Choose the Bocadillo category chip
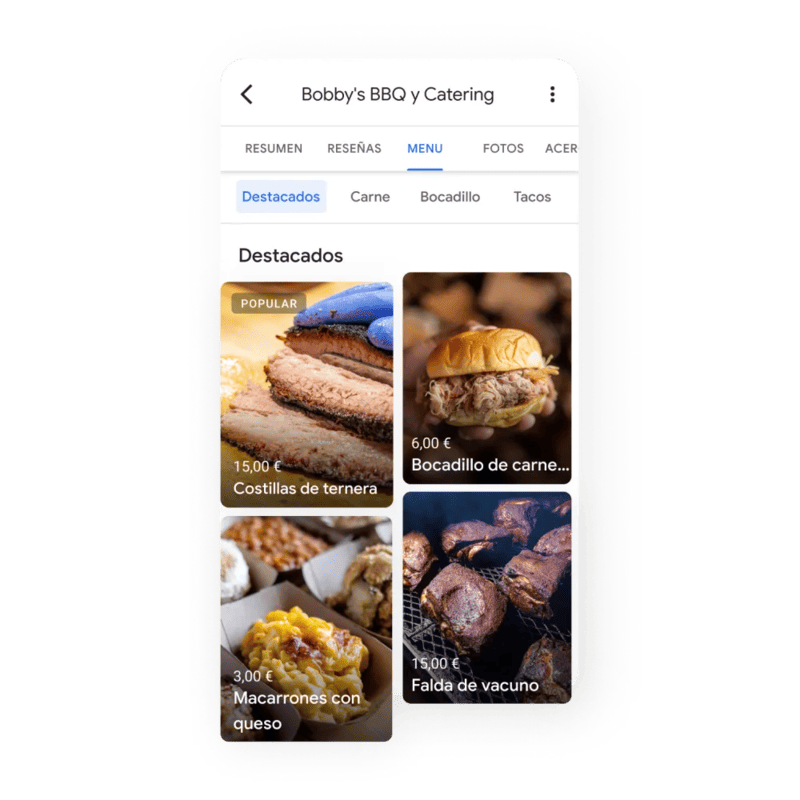The height and width of the screenshot is (800, 800). (x=450, y=197)
